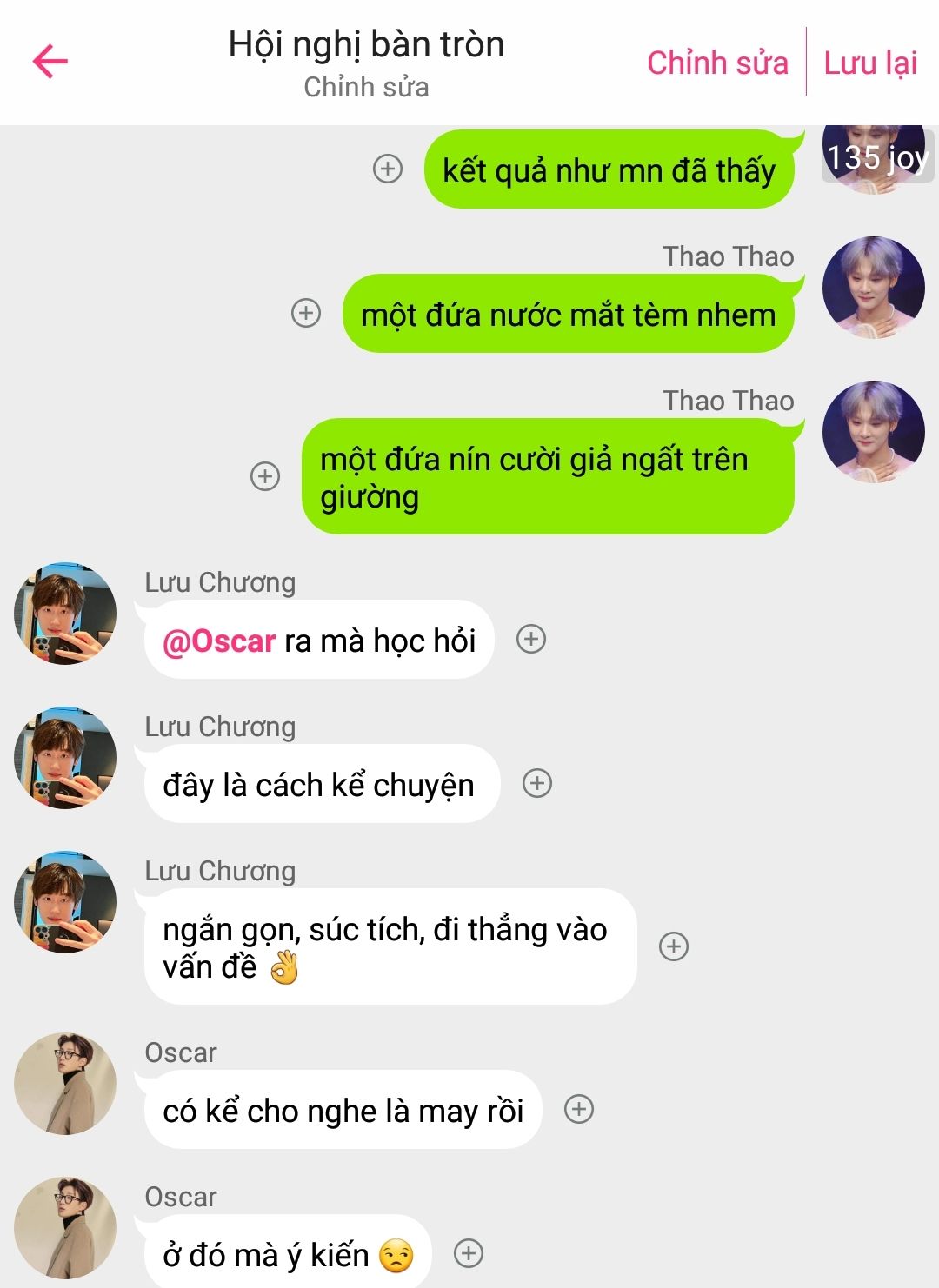This screenshot has width=939, height=1288.
Task: Tap plus icon beside 'có kể cho nghe là may rồi'
Action: coord(579,1109)
